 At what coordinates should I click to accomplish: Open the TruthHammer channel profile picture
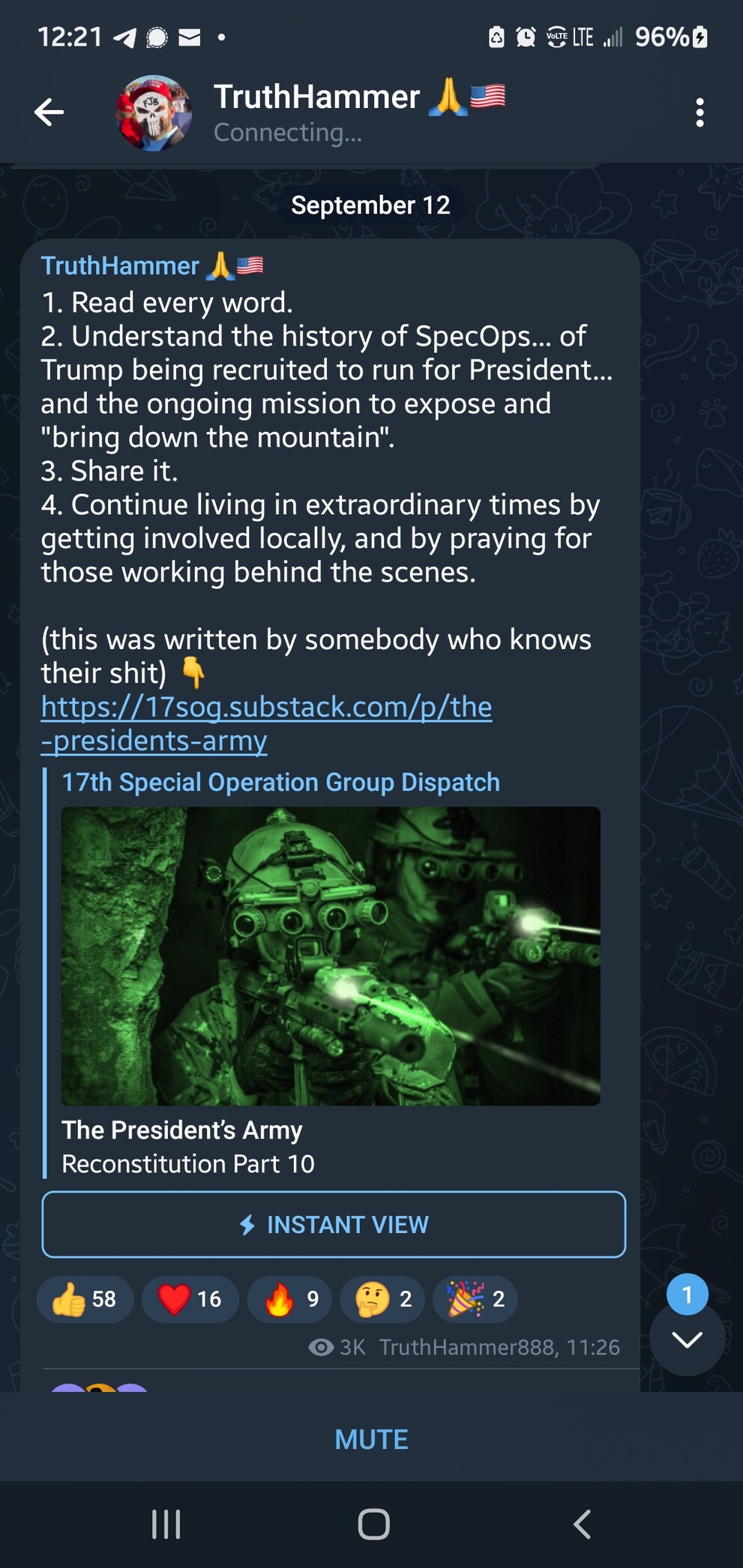point(154,113)
